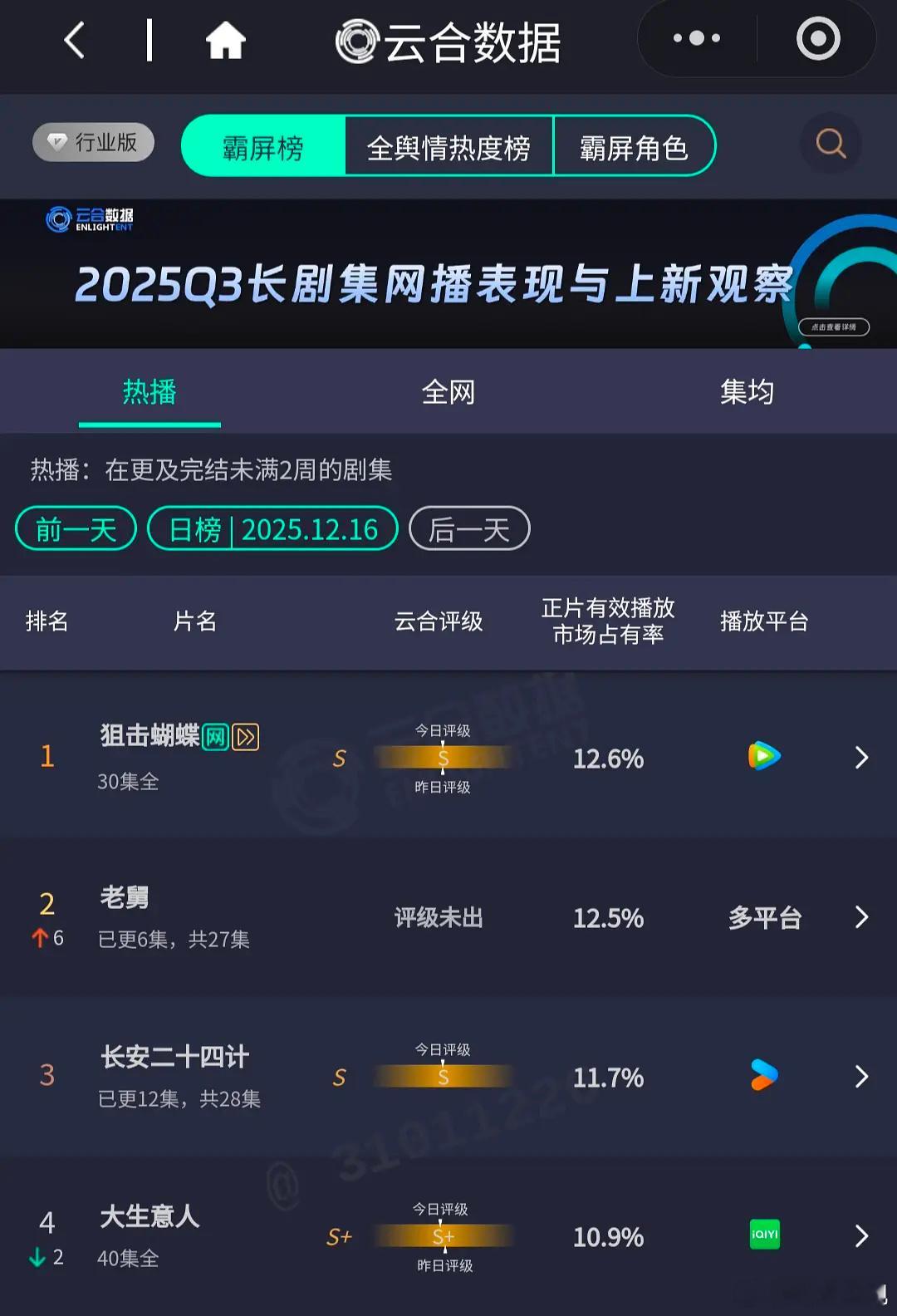The height and width of the screenshot is (1316, 897).
Task: Open search with the magnifier icon
Action: pos(829,145)
